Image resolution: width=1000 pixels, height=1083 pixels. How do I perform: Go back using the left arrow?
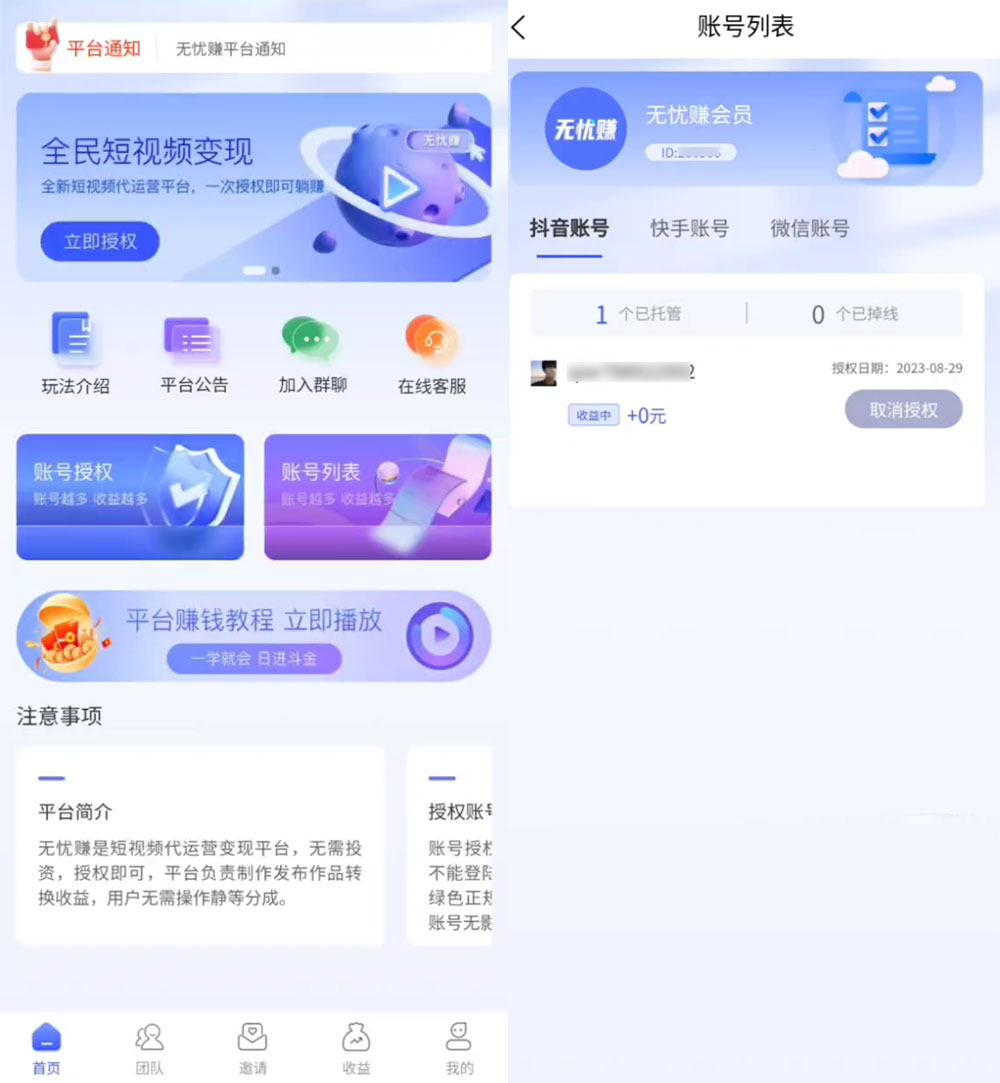518,27
